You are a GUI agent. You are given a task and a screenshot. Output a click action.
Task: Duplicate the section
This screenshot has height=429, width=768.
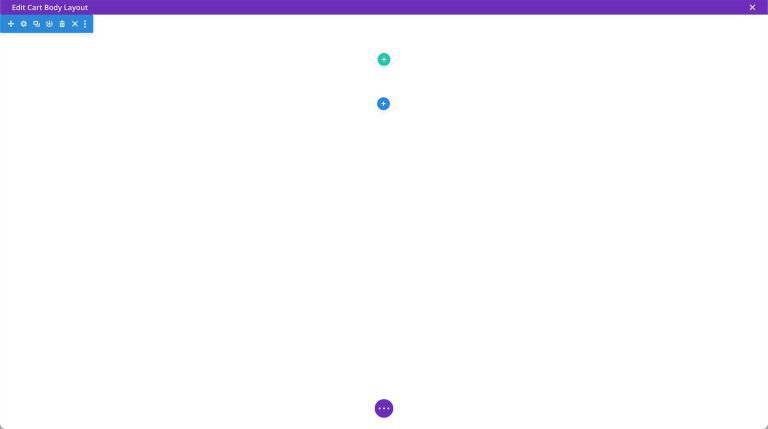(x=36, y=24)
